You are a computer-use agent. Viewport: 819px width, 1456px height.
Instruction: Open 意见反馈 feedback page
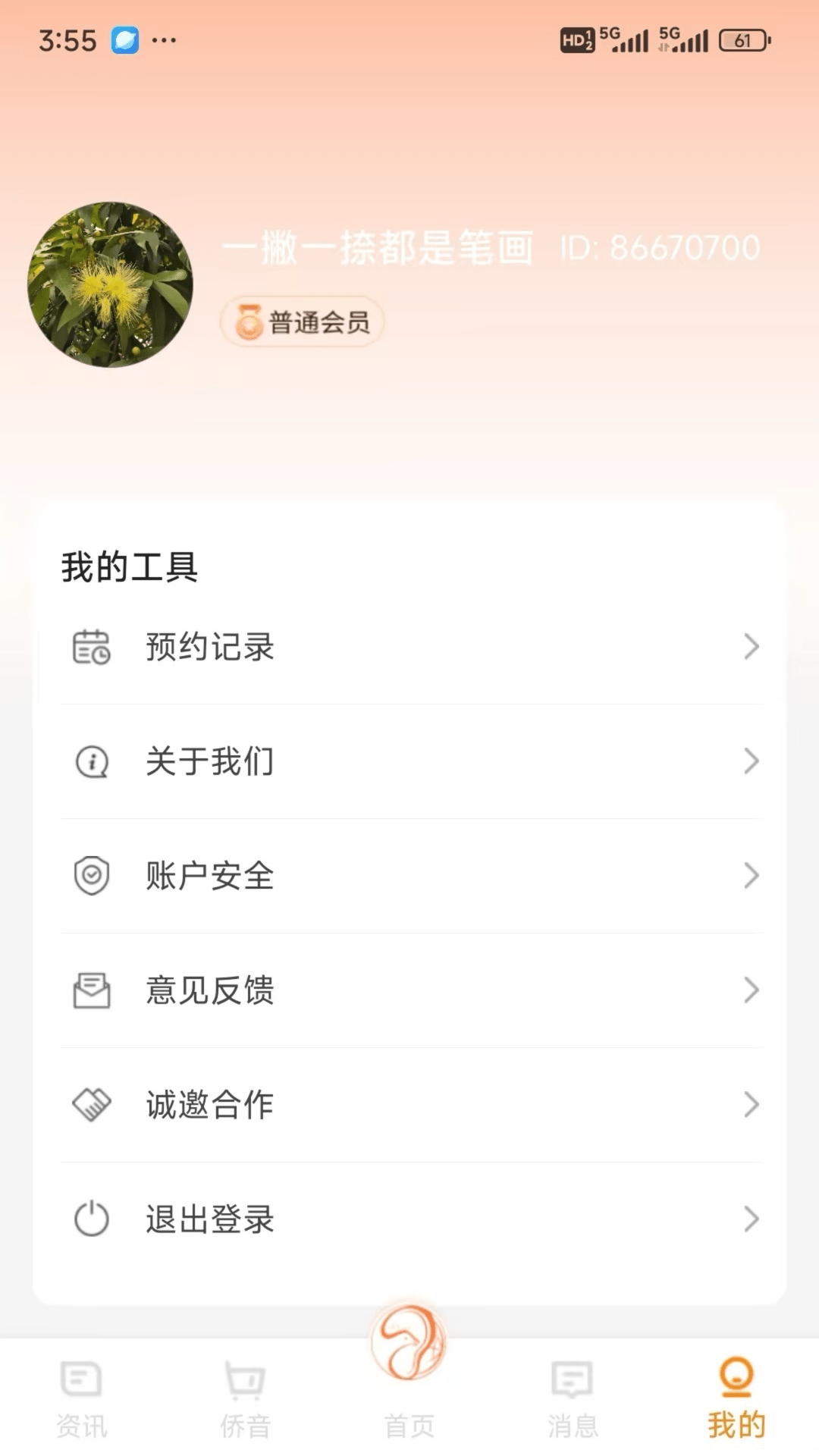click(211, 991)
